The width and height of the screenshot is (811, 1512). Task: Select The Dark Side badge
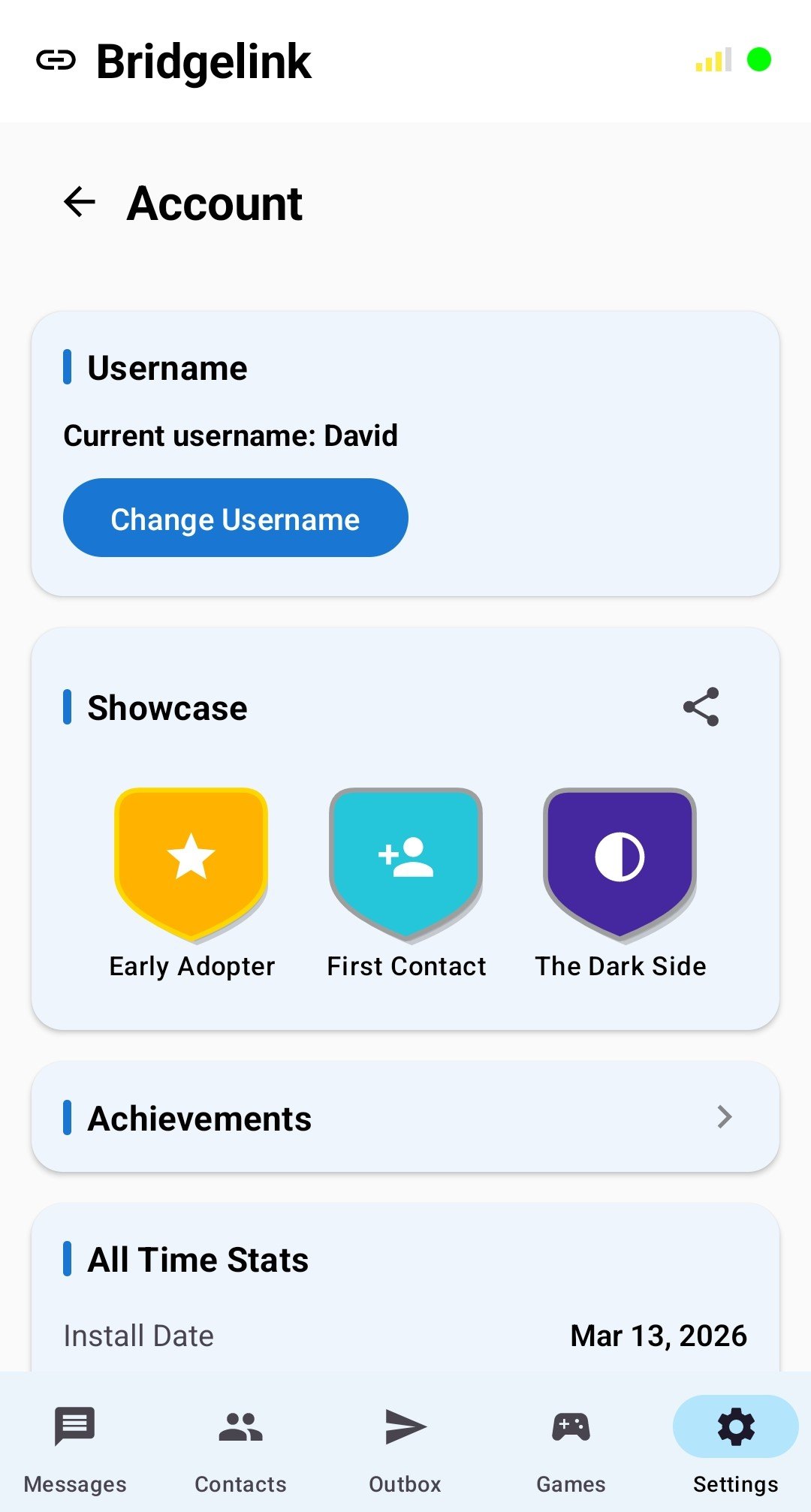coord(620,862)
